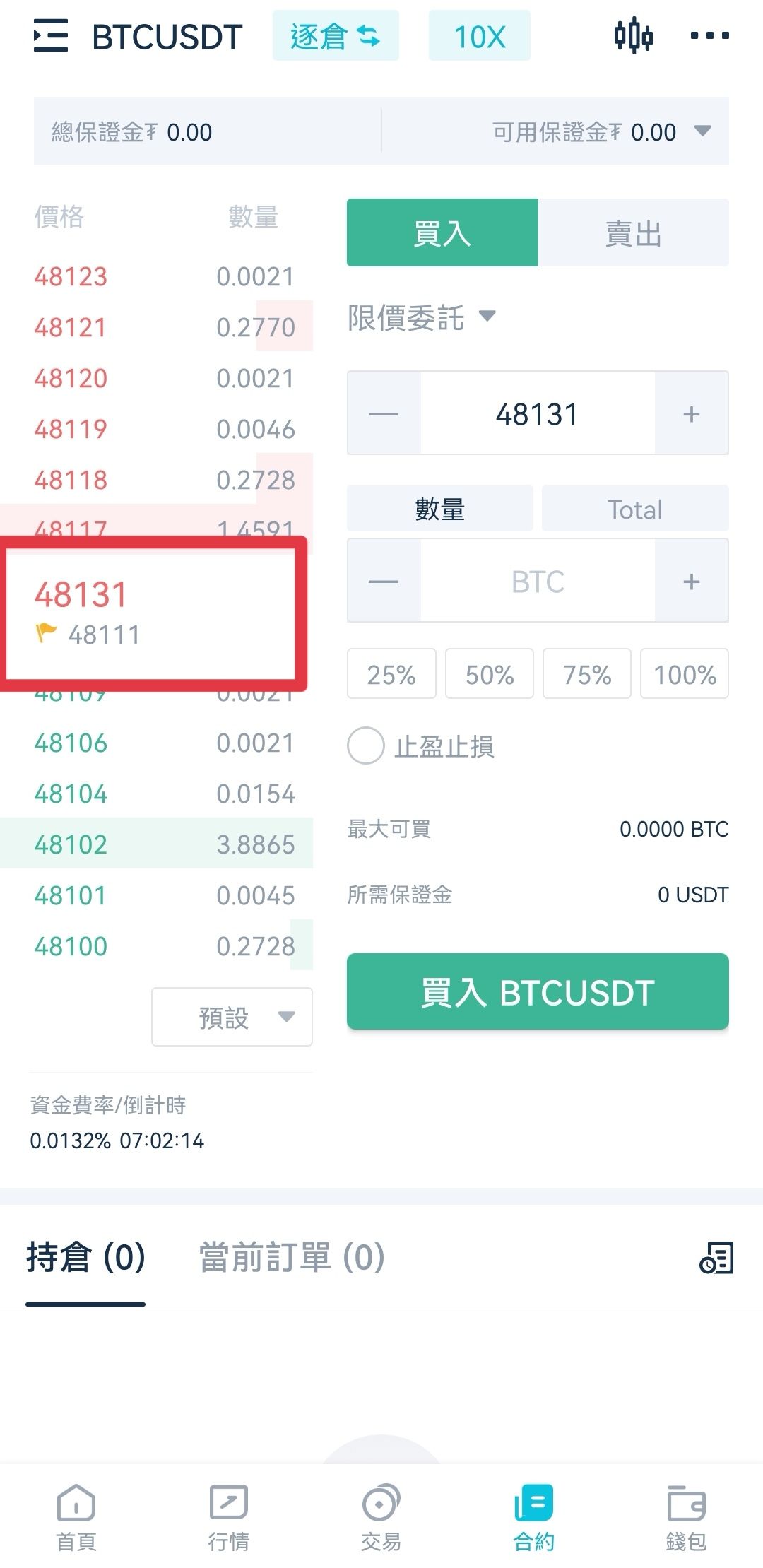Open the drawer menu next to BTCUSDT
763x1568 pixels.
tap(51, 35)
